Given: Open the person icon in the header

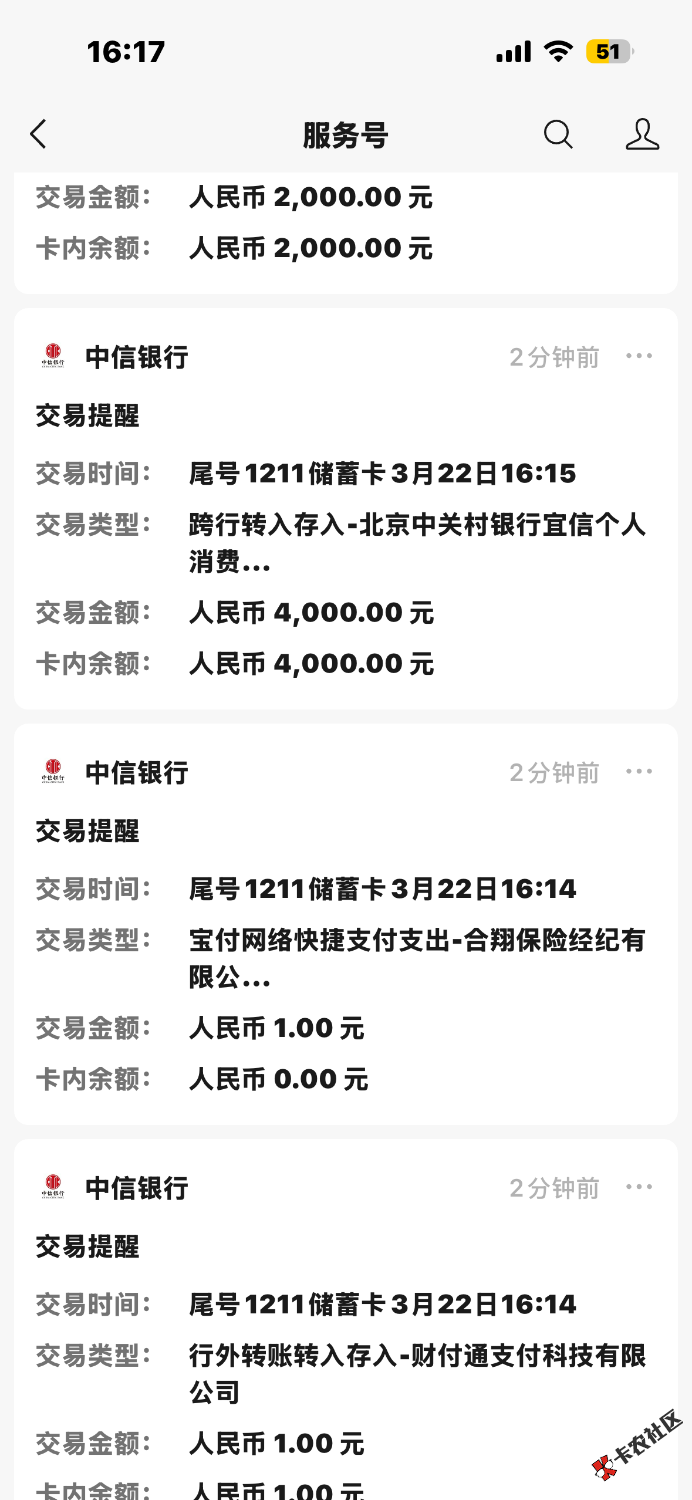Looking at the screenshot, I should pos(642,134).
